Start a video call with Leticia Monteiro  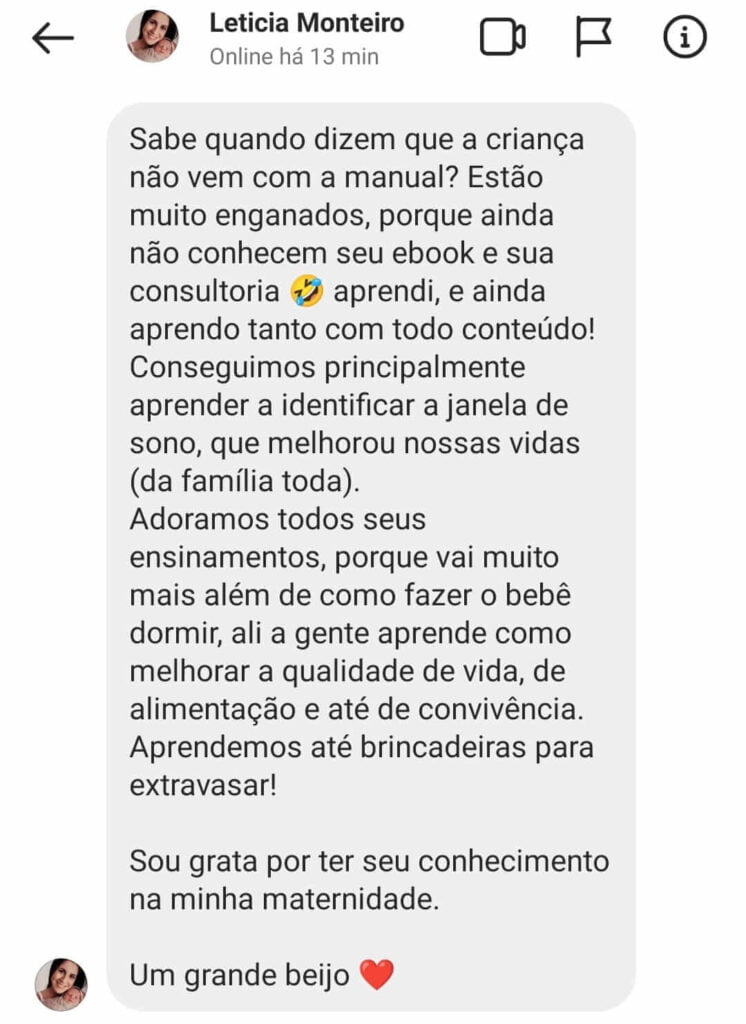[502, 38]
